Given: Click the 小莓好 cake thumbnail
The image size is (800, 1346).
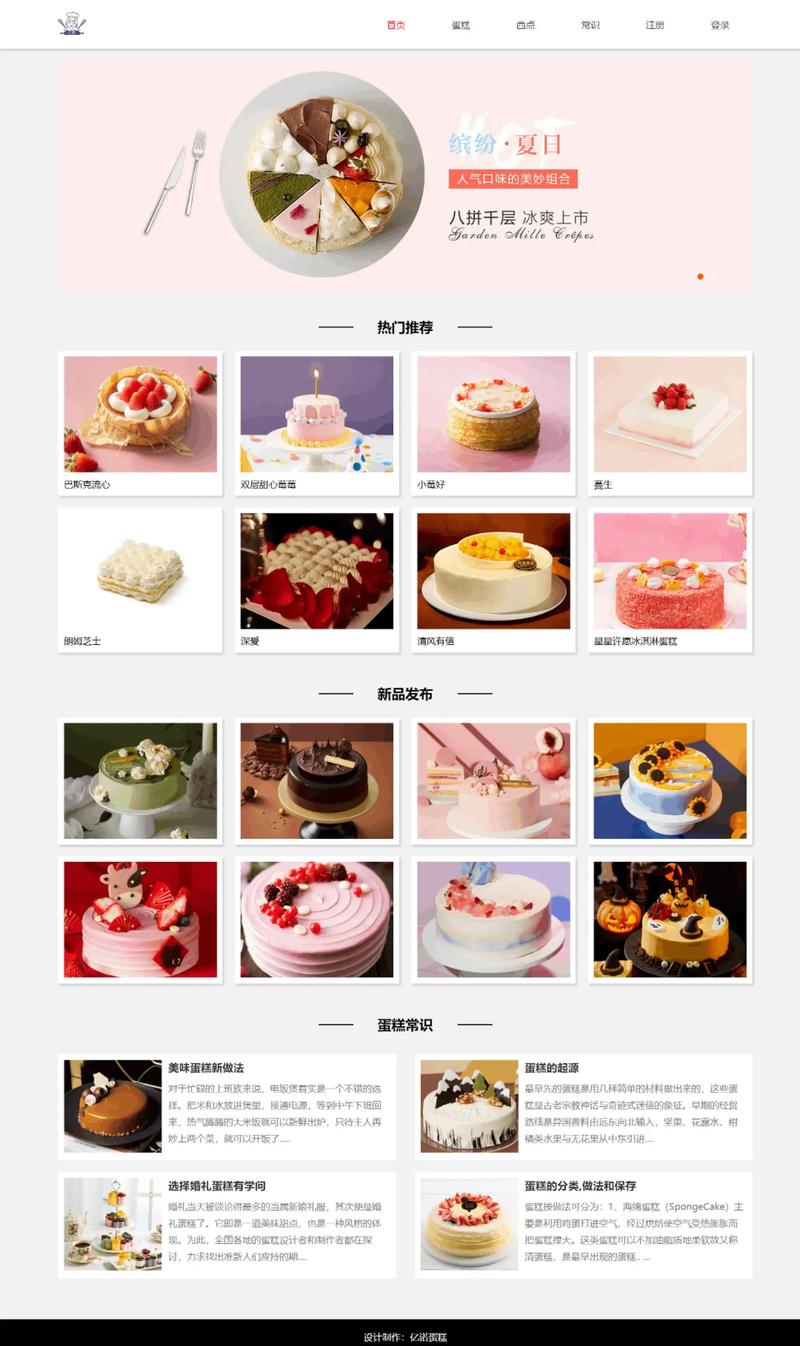Looking at the screenshot, I should tap(494, 411).
